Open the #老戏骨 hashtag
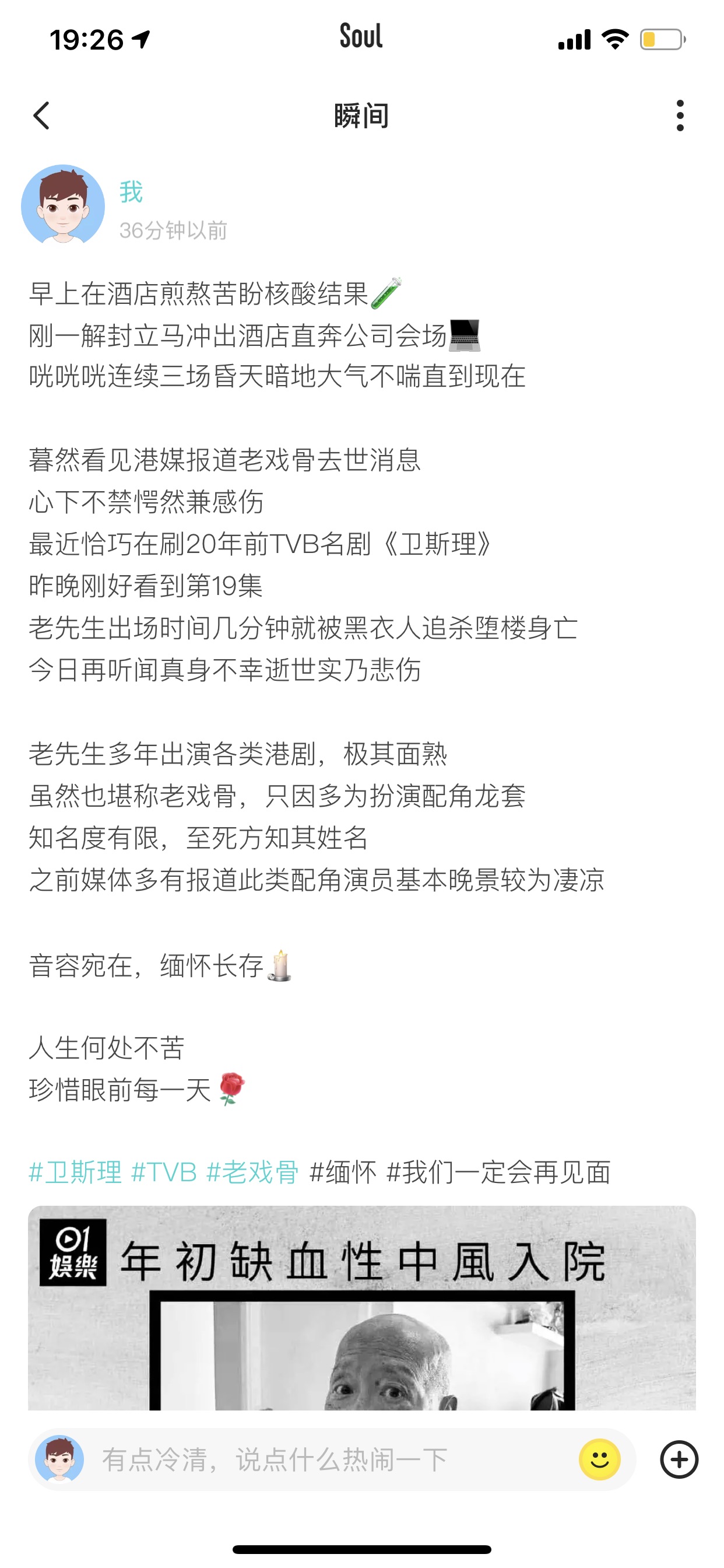 coord(252,1172)
